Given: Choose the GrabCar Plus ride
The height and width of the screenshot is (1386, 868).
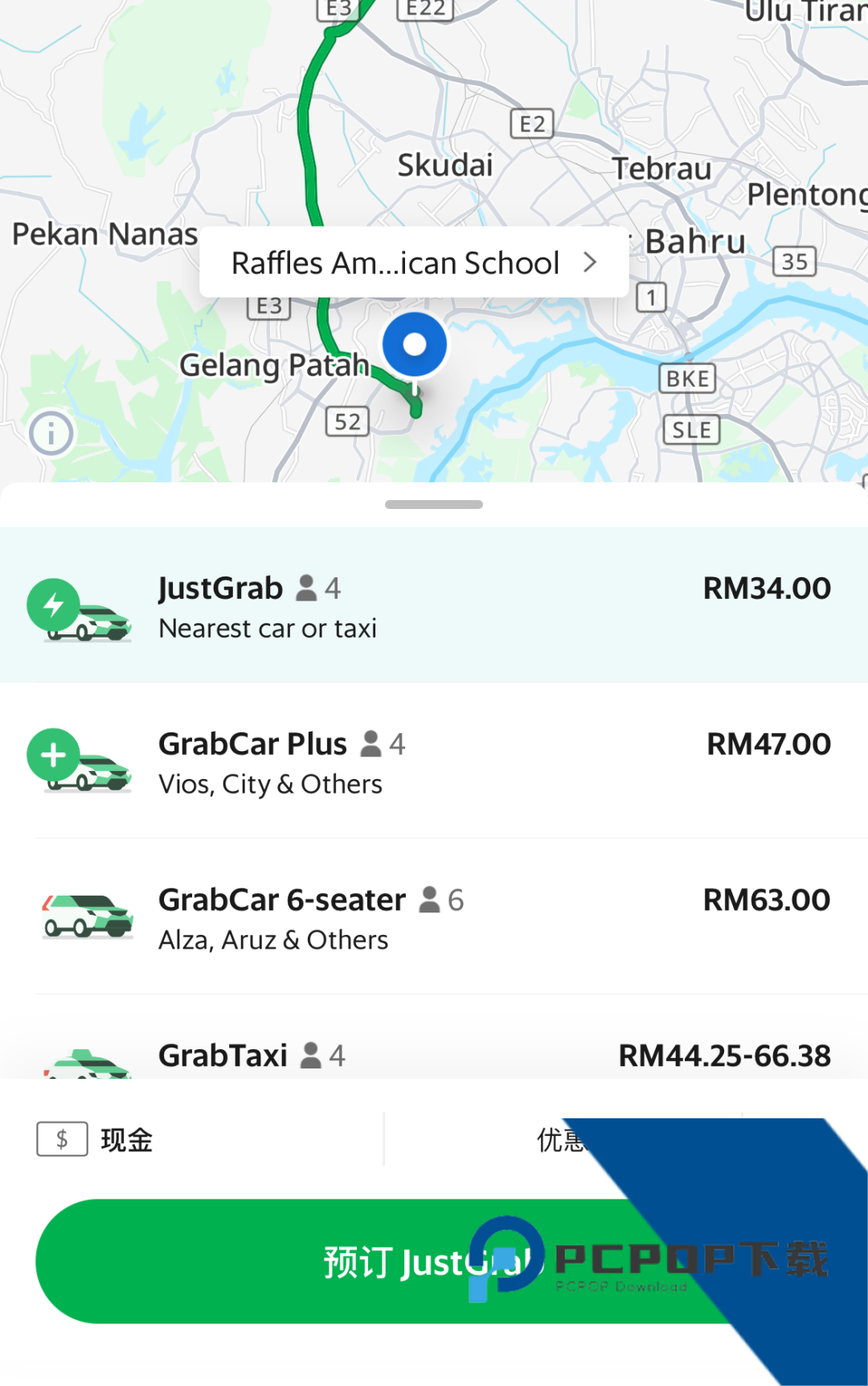Looking at the screenshot, I should 434,761.
